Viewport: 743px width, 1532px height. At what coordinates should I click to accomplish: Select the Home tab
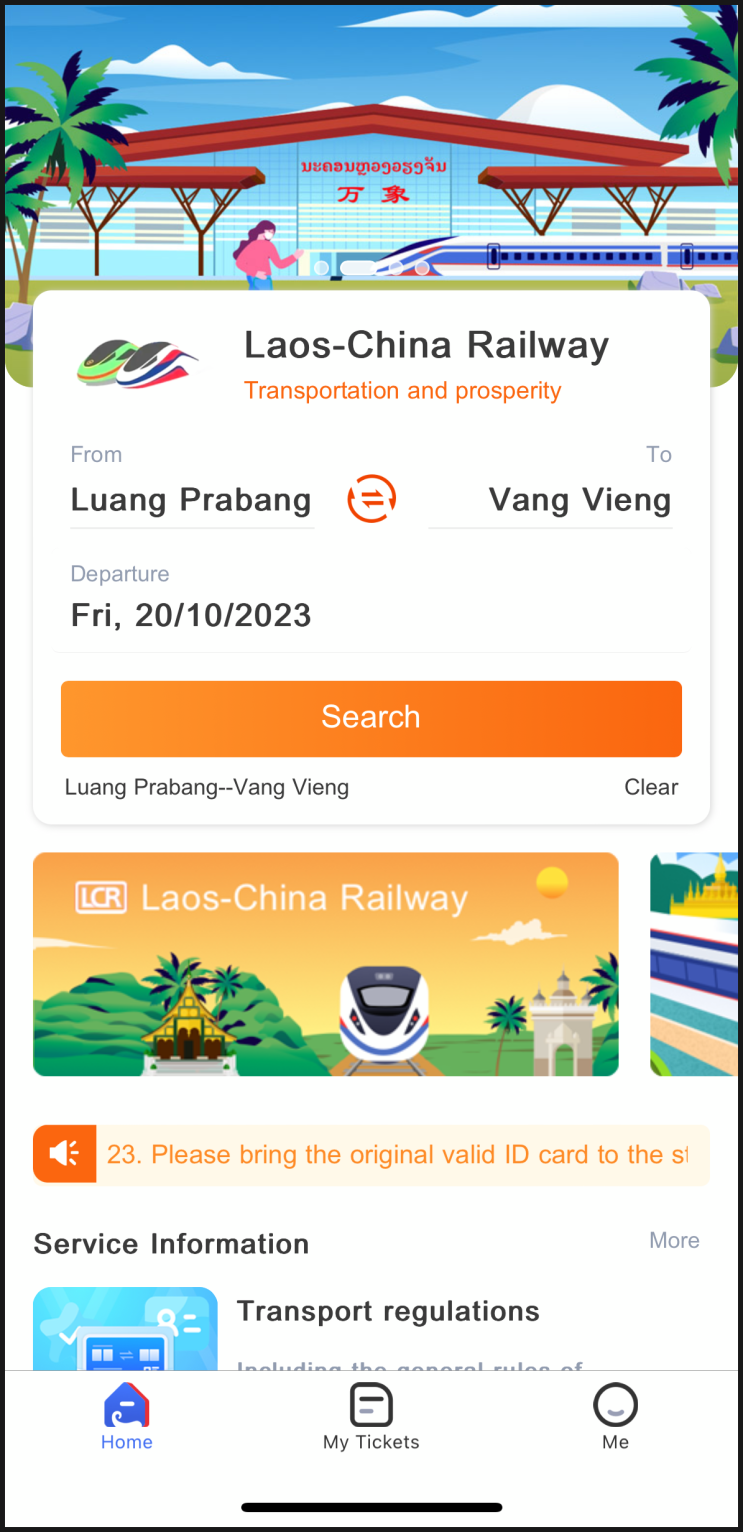pos(127,1418)
